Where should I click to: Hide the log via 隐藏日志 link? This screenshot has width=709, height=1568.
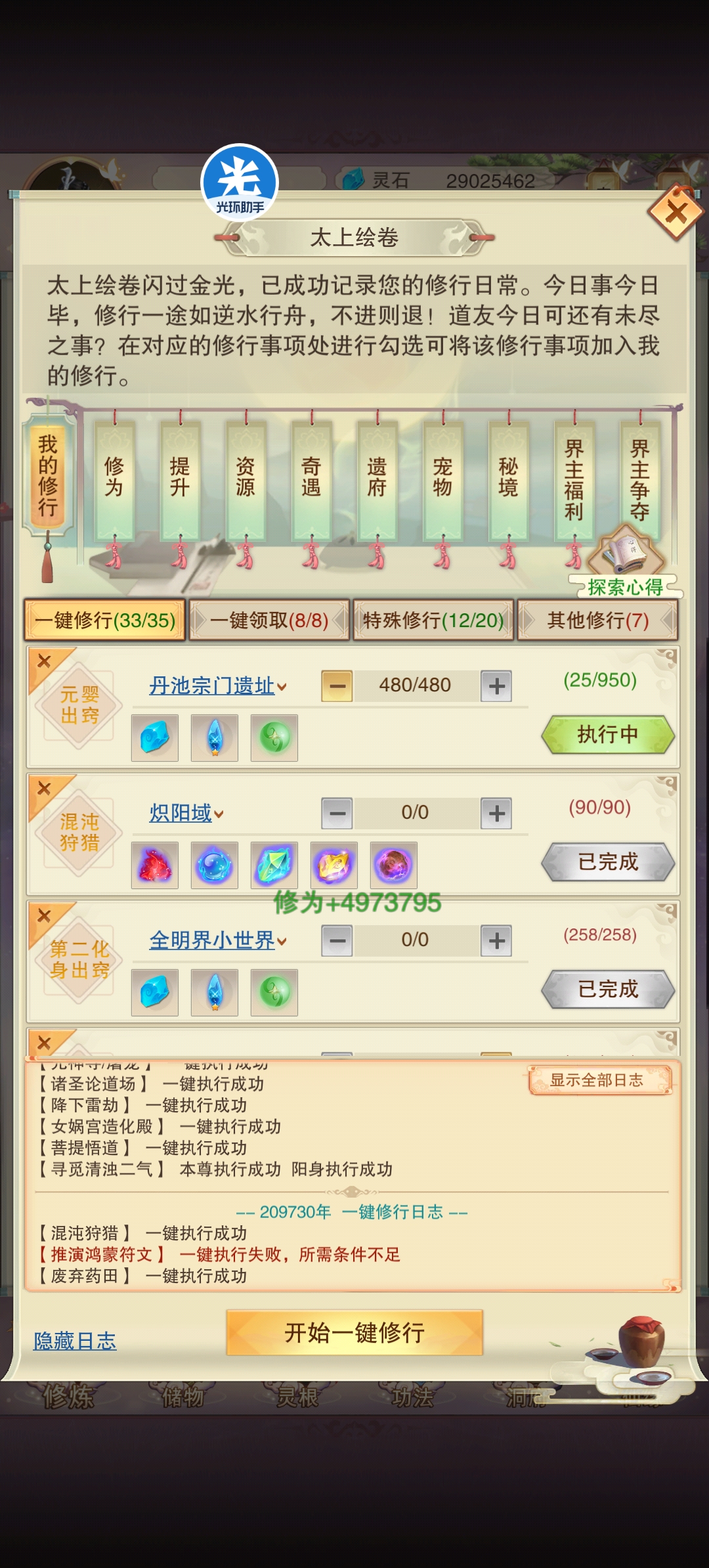pyautogui.click(x=75, y=1340)
